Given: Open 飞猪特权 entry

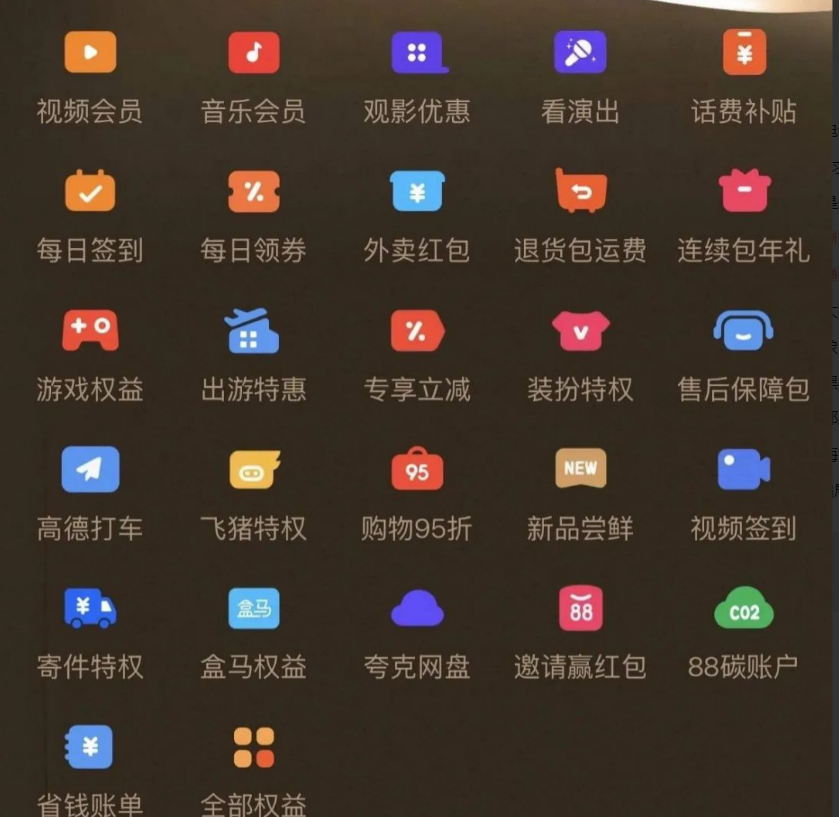Looking at the screenshot, I should tap(253, 469).
